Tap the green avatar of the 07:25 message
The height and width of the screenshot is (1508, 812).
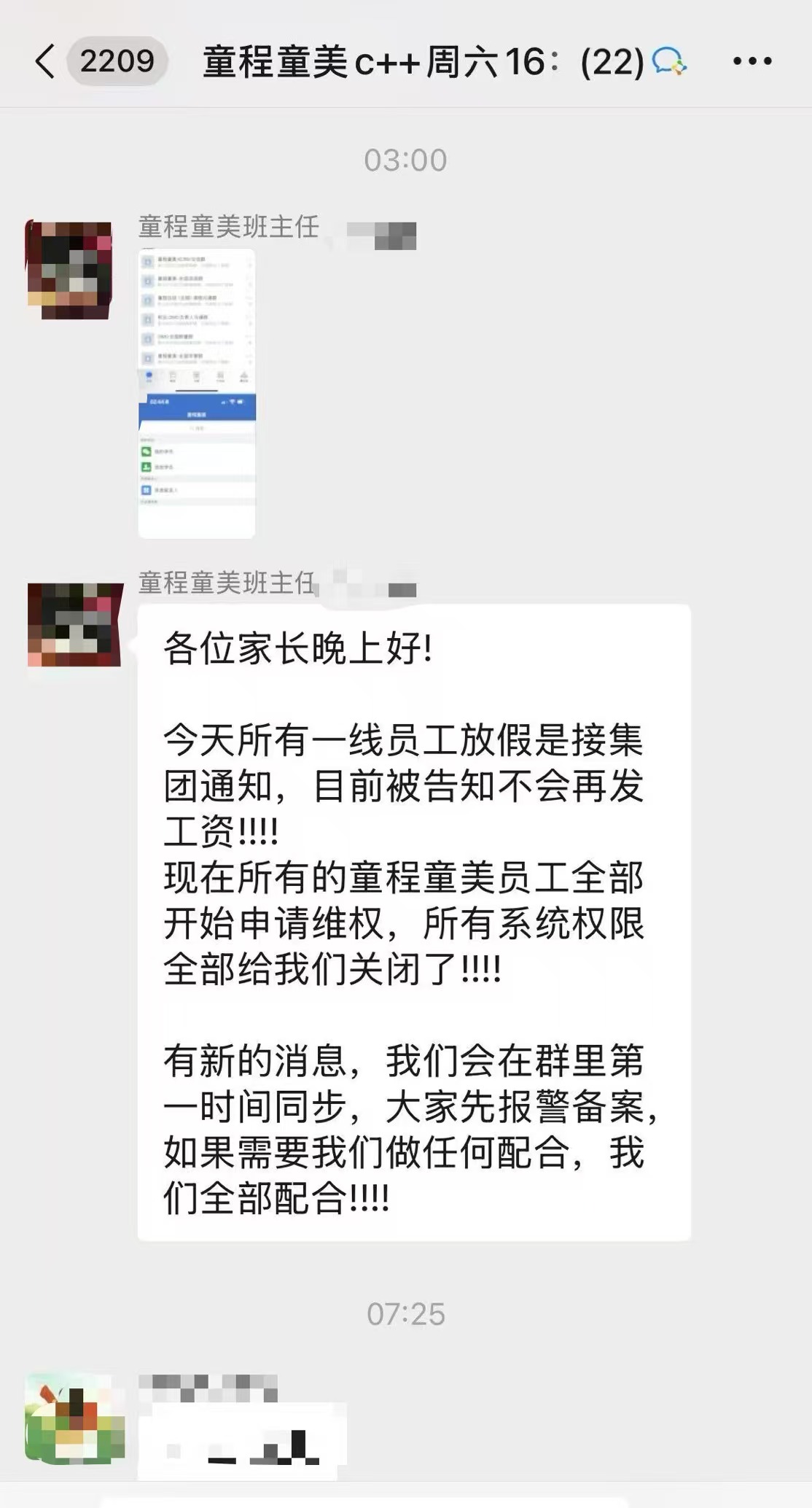(x=74, y=1418)
